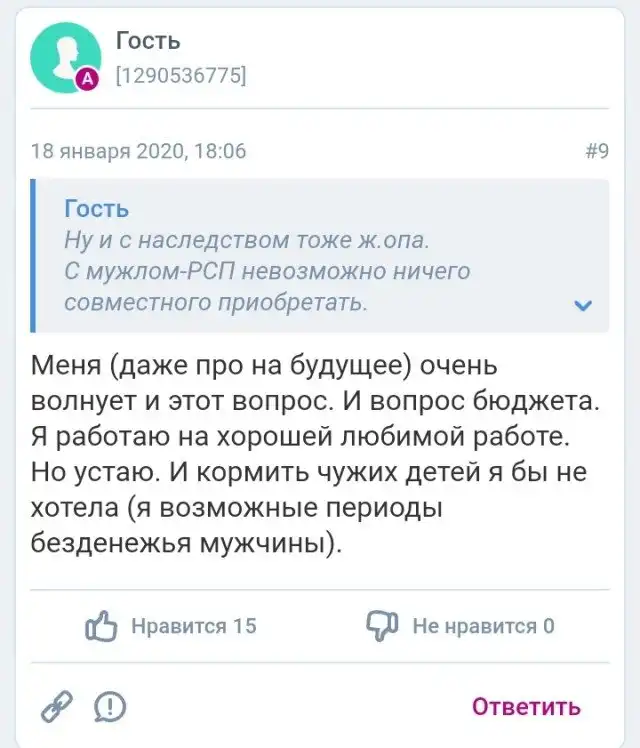
Task: Like this comment with Нравится
Action: pyautogui.click(x=171, y=627)
